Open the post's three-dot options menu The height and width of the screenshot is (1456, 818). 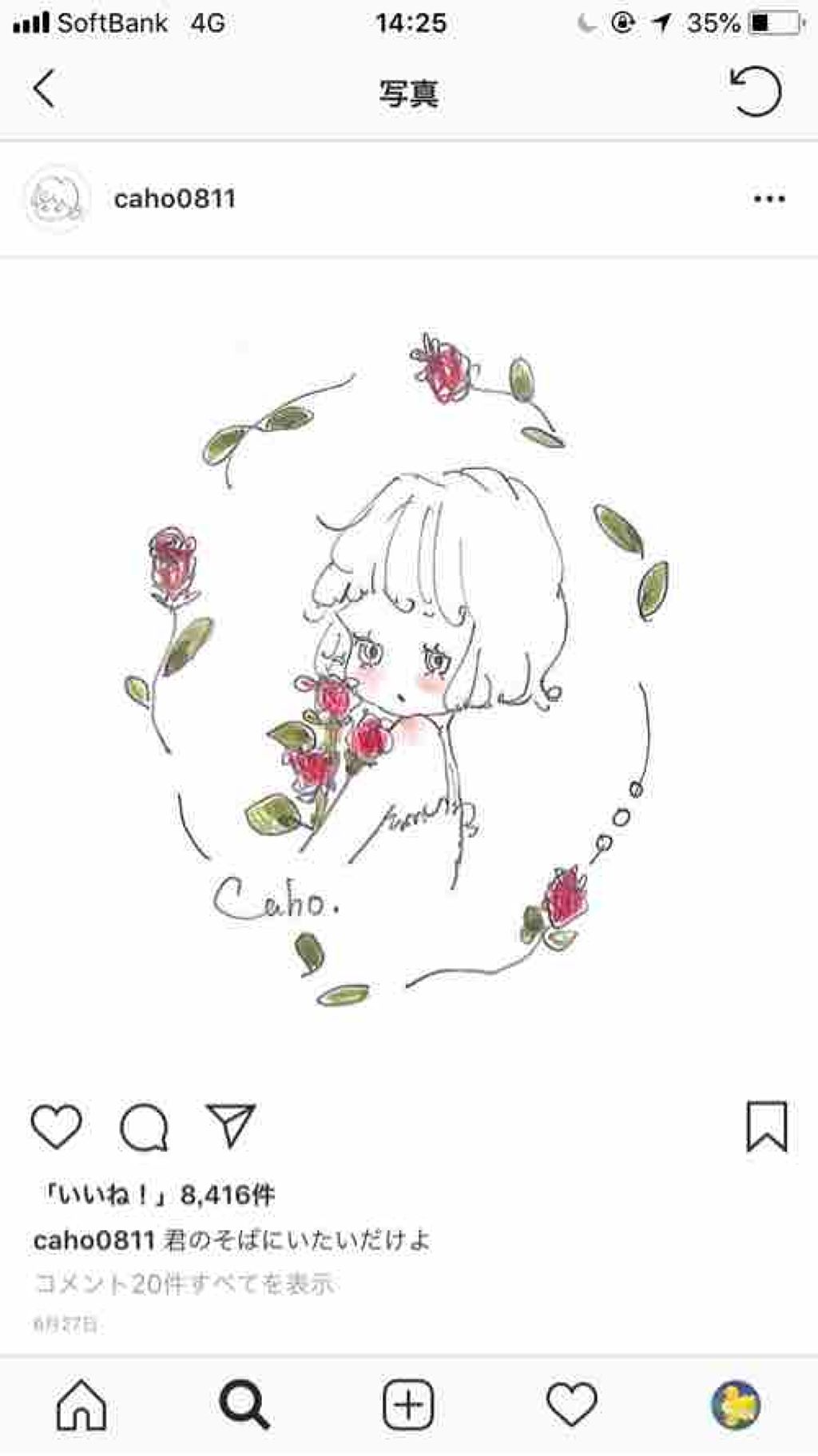click(768, 199)
